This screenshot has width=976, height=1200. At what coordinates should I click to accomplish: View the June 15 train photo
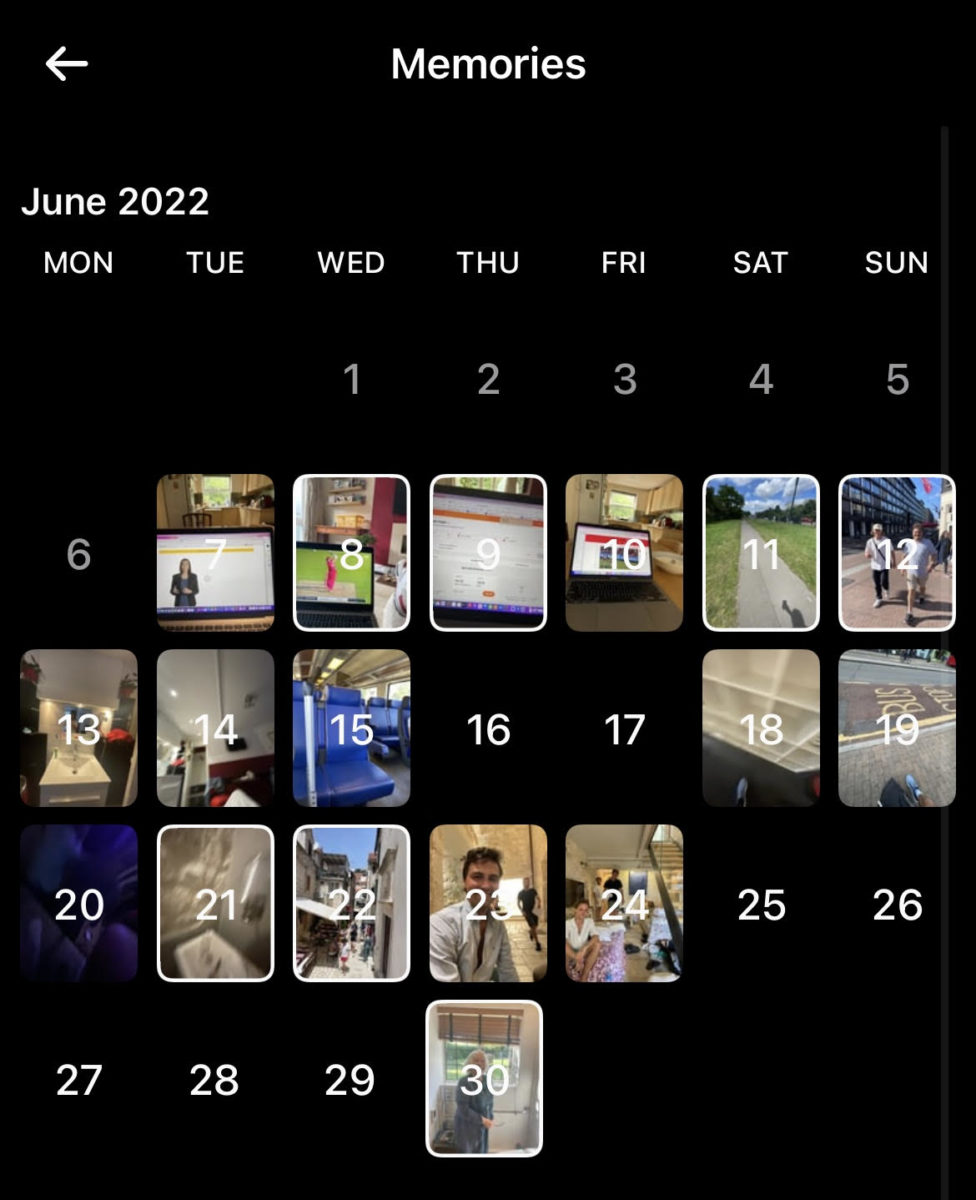pos(351,728)
